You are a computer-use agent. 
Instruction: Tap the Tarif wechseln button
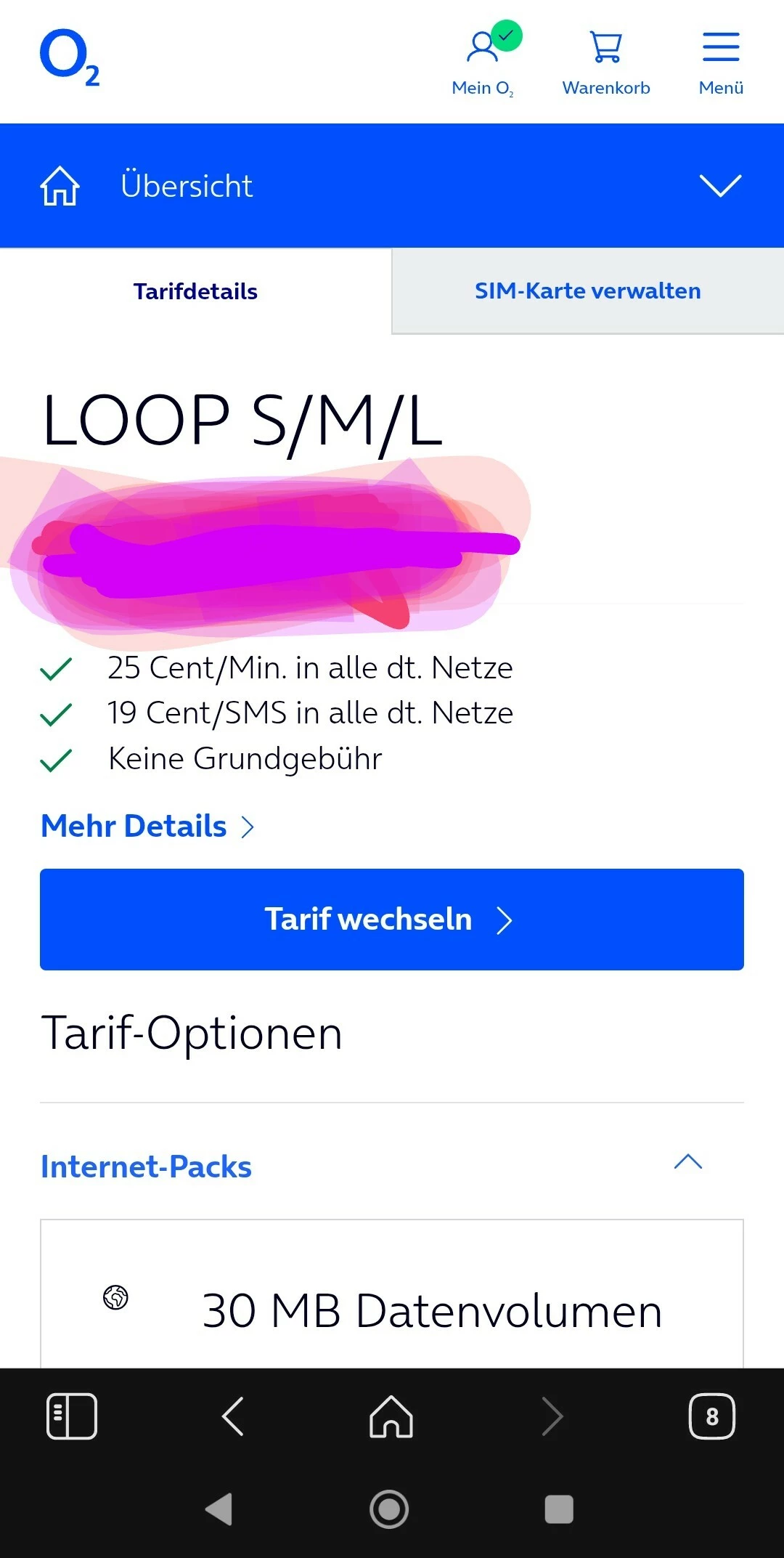(x=392, y=920)
